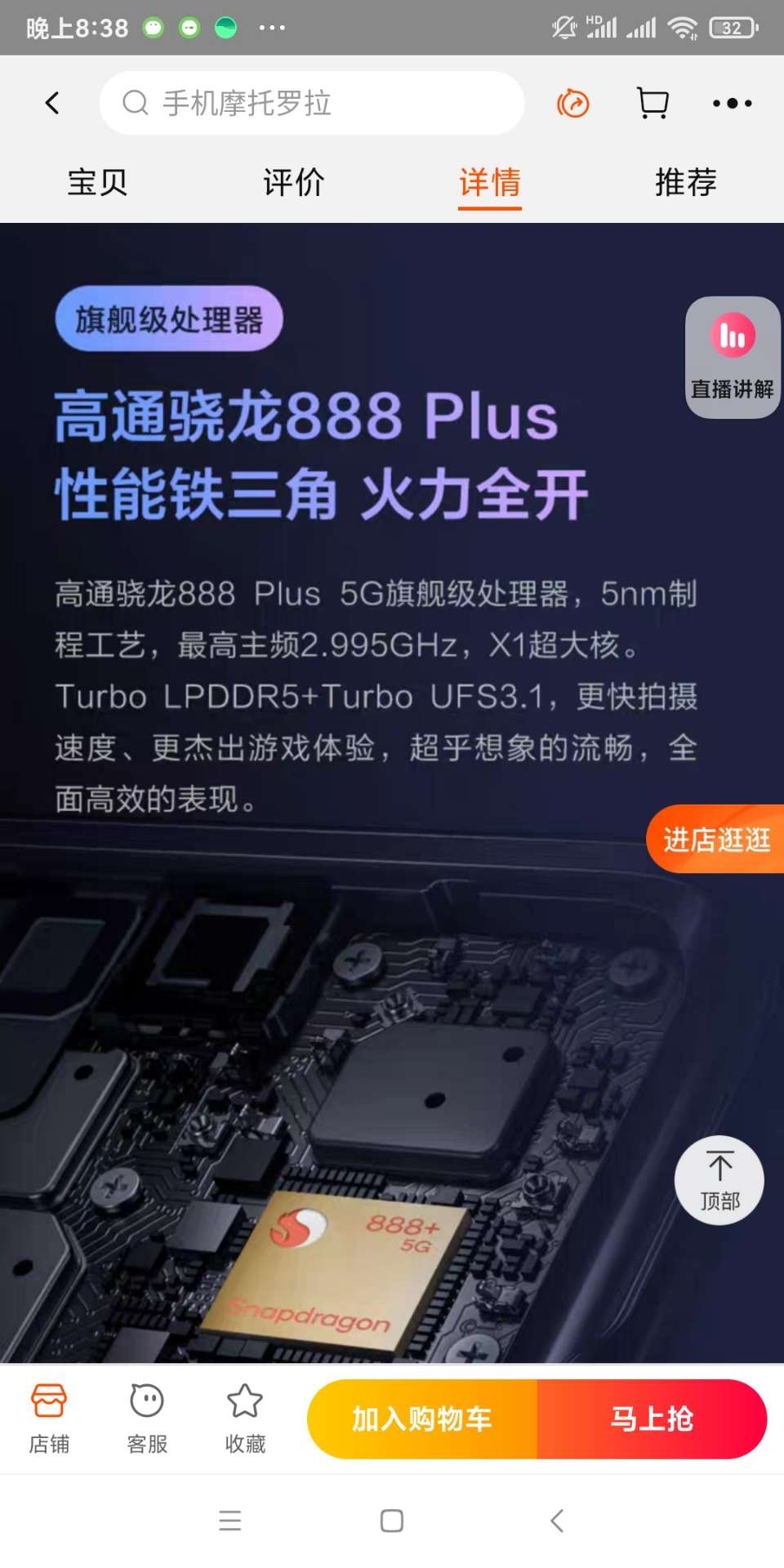The image size is (784, 1568).
Task: Tap 加入购物车 to add to cart
Action: 422,1419
